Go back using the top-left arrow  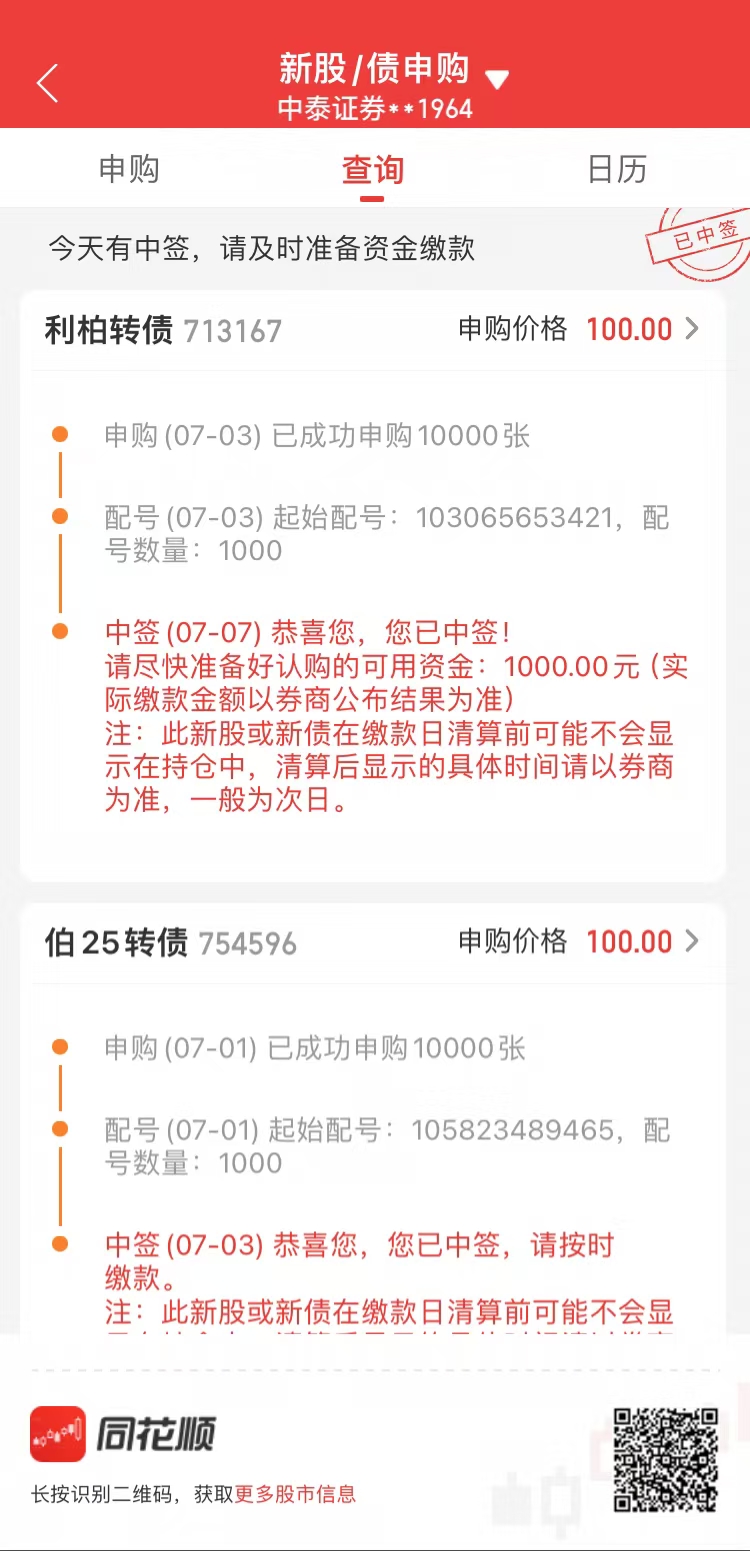tap(47, 83)
